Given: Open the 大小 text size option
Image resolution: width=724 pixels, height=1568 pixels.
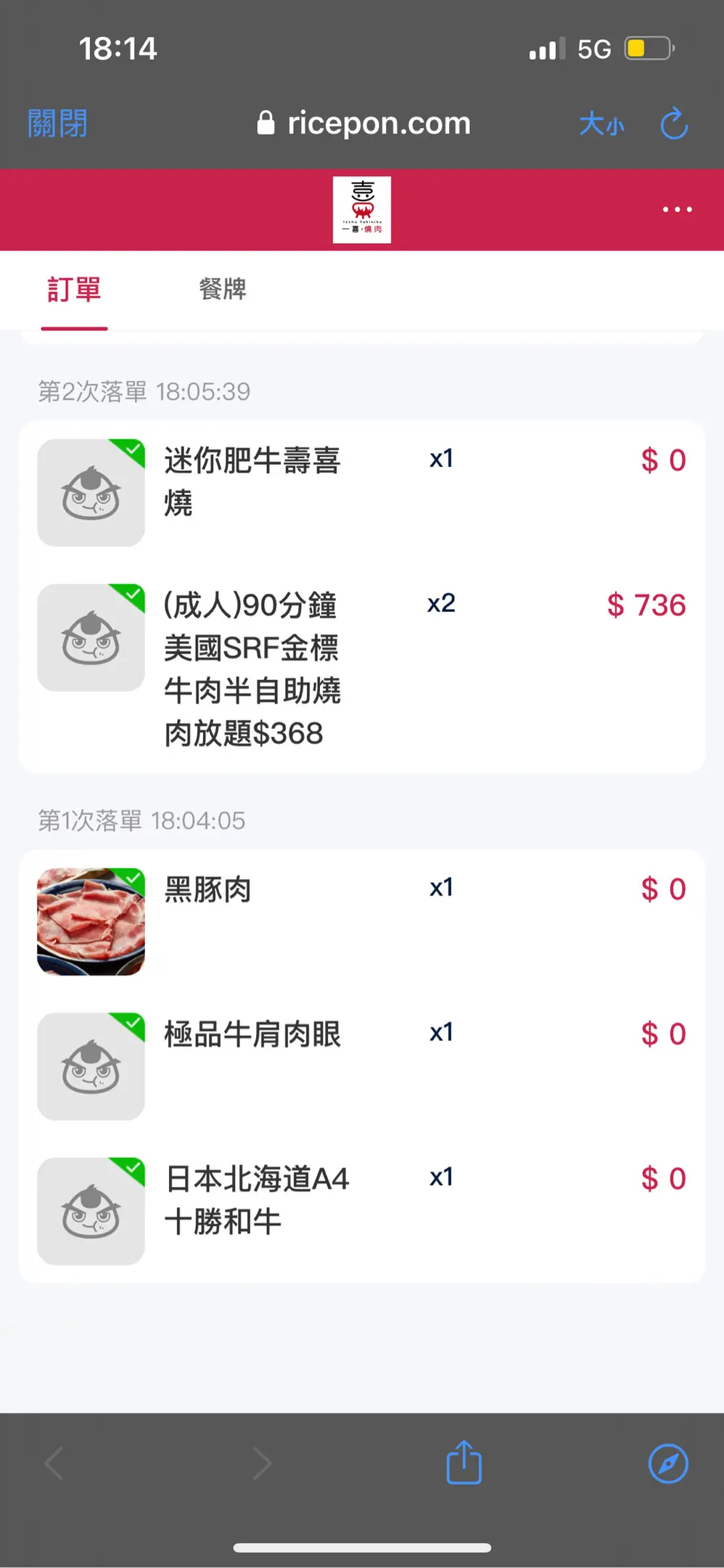Looking at the screenshot, I should pos(601,124).
